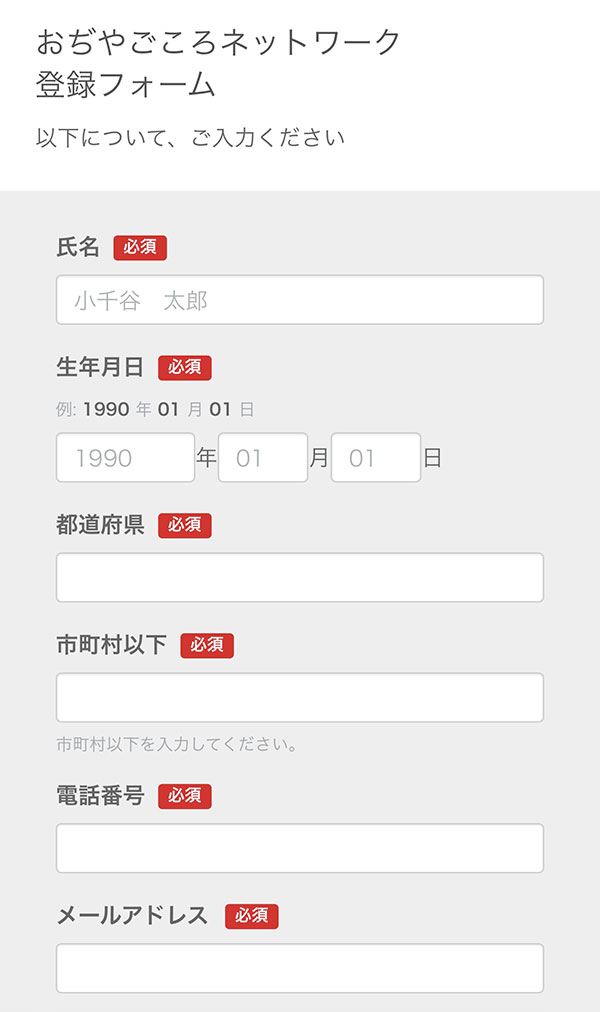Select the birth day field before 日
The image size is (600, 1012).
(x=376, y=458)
